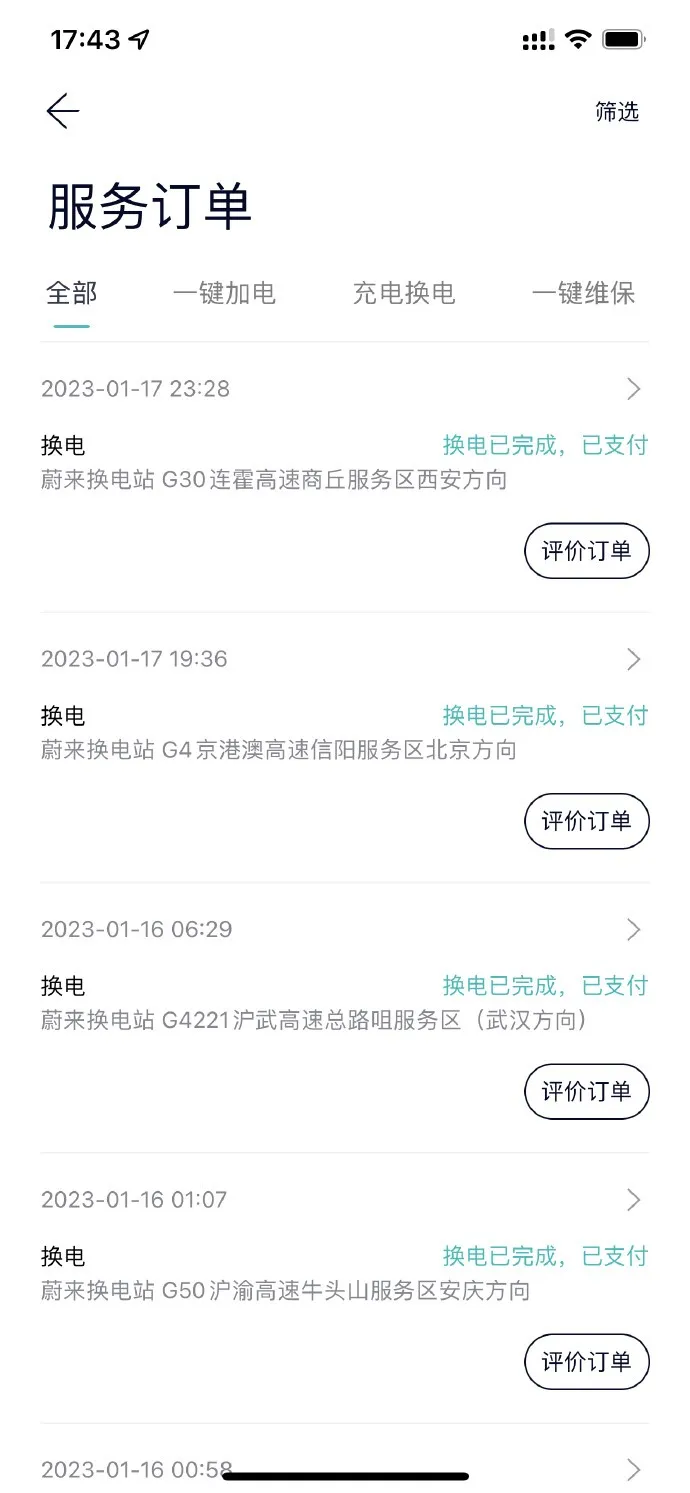
Task: Switch to the 一键维保 tab
Action: pos(583,294)
